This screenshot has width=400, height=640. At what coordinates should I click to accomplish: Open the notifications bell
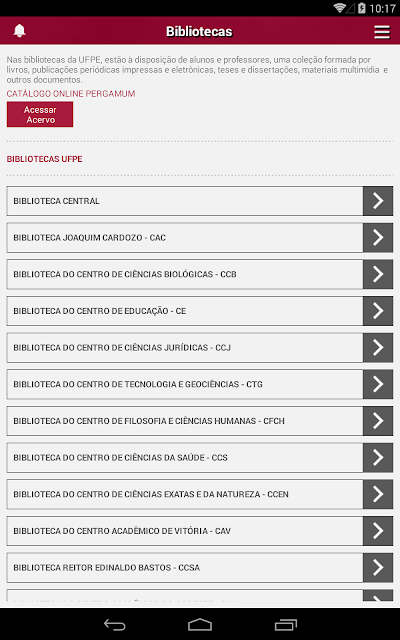click(x=19, y=31)
